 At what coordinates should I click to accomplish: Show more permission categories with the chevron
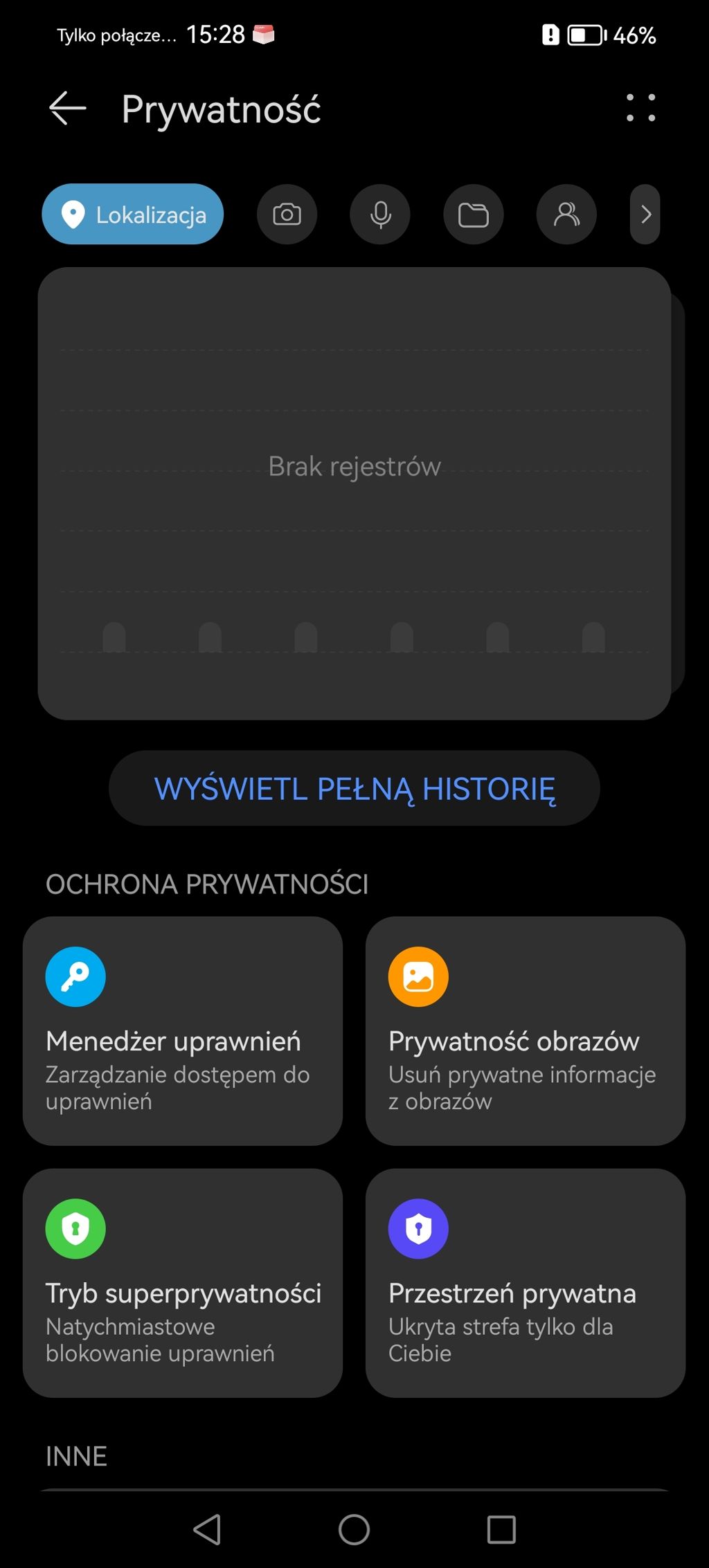point(645,215)
